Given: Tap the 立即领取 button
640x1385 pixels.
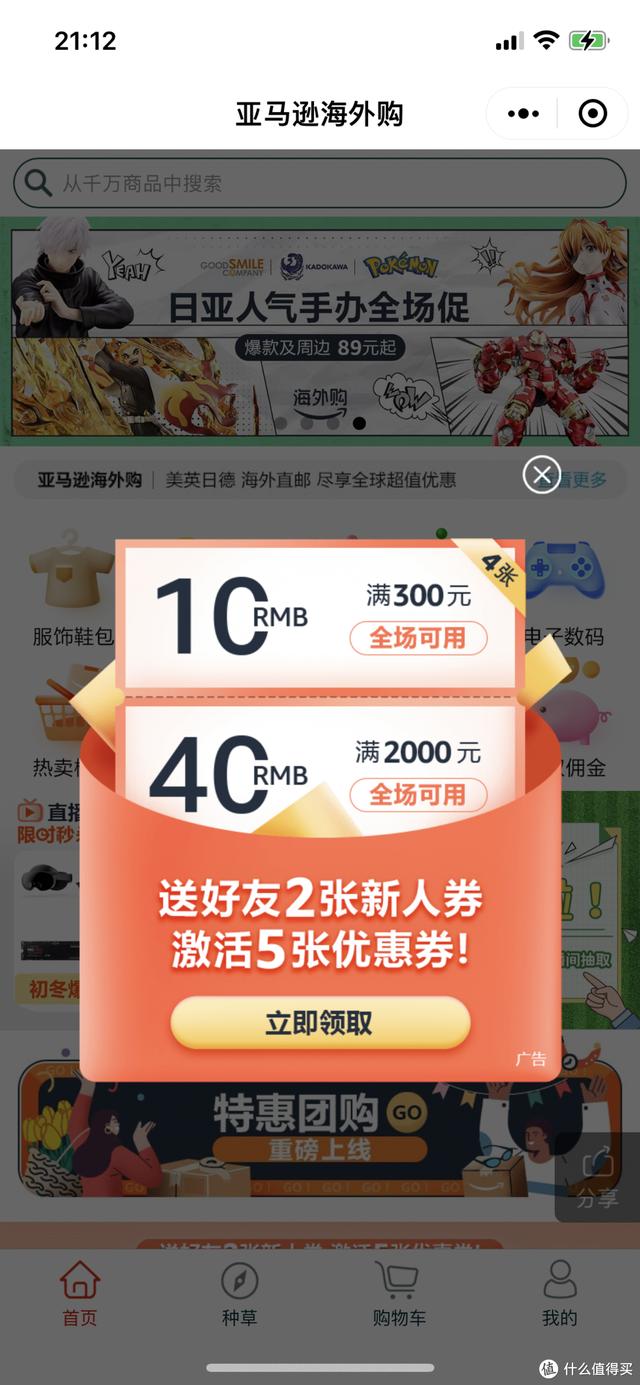Looking at the screenshot, I should [x=320, y=1022].
